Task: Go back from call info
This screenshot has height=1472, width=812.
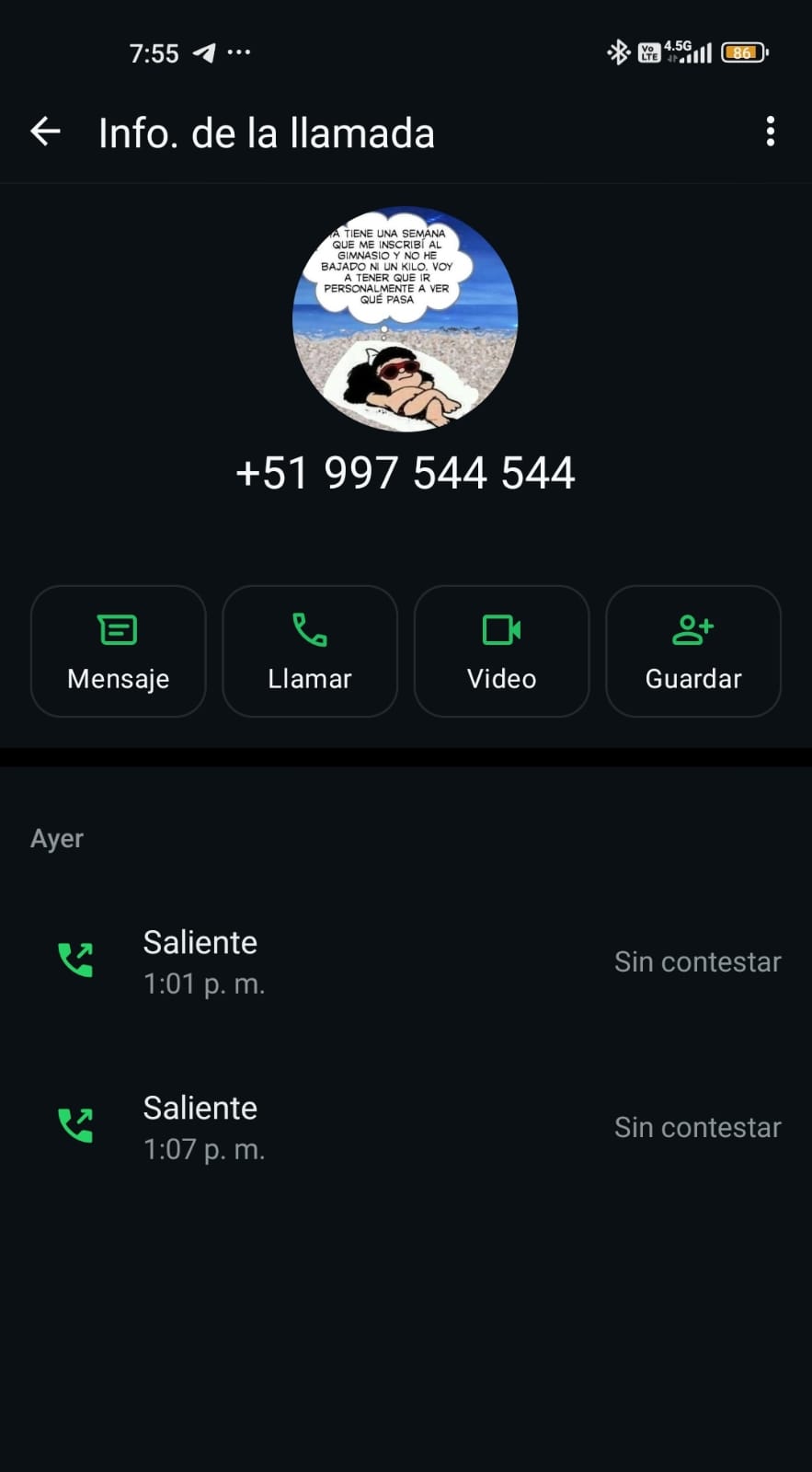Action: tap(45, 132)
